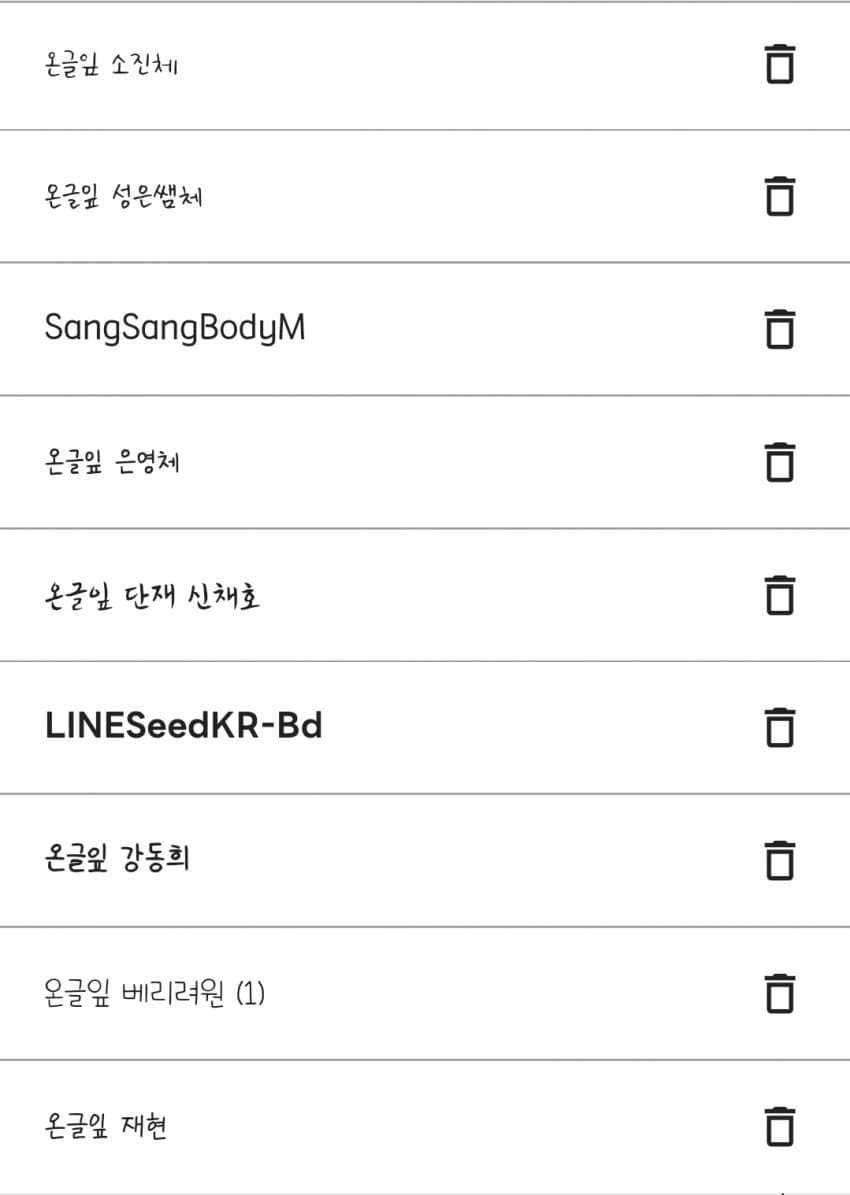Choose the LINESeedKR-Bd font row
The width and height of the screenshot is (850, 1195).
[x=184, y=727]
